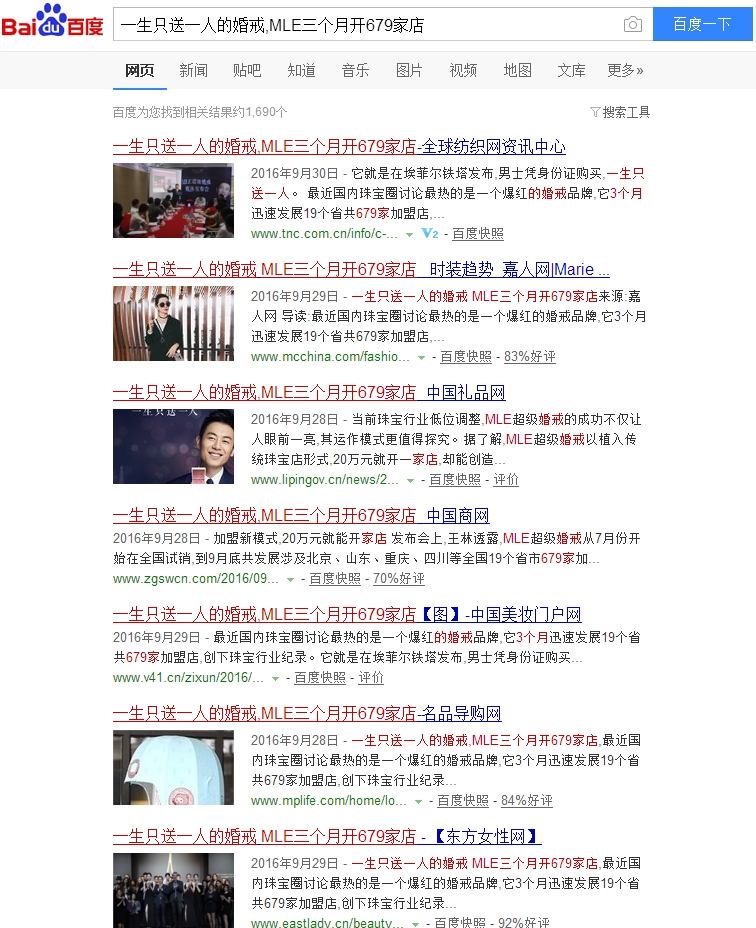Image resolution: width=756 pixels, height=928 pixels.
Task: Switch to the 文库 tab
Action: pos(572,70)
